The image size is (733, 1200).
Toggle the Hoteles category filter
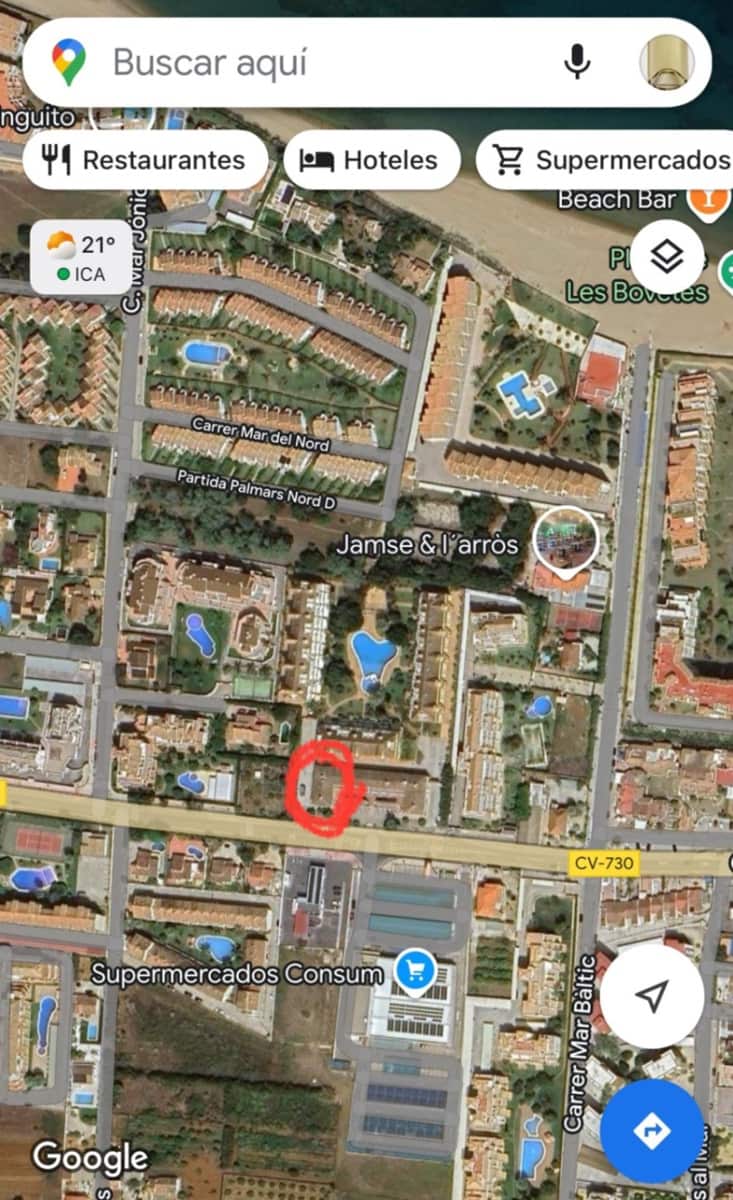[371, 159]
